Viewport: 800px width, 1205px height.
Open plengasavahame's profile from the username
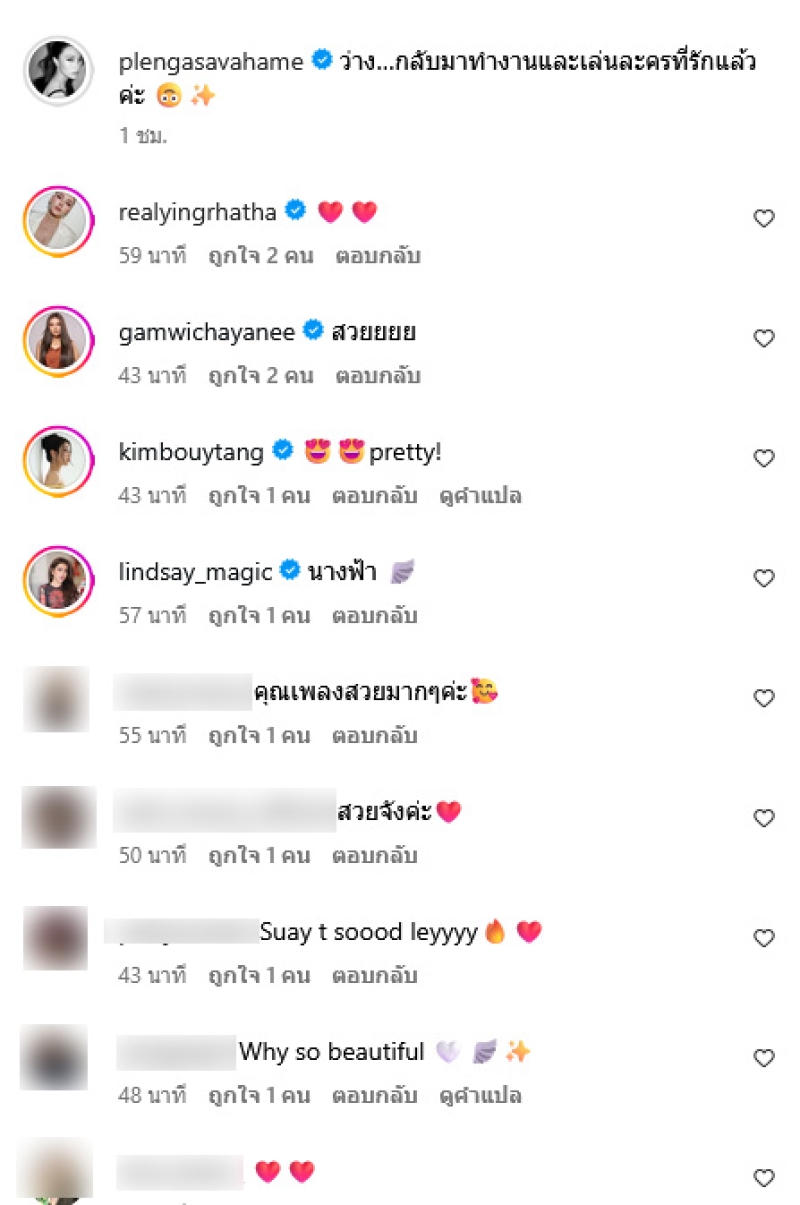pos(211,62)
